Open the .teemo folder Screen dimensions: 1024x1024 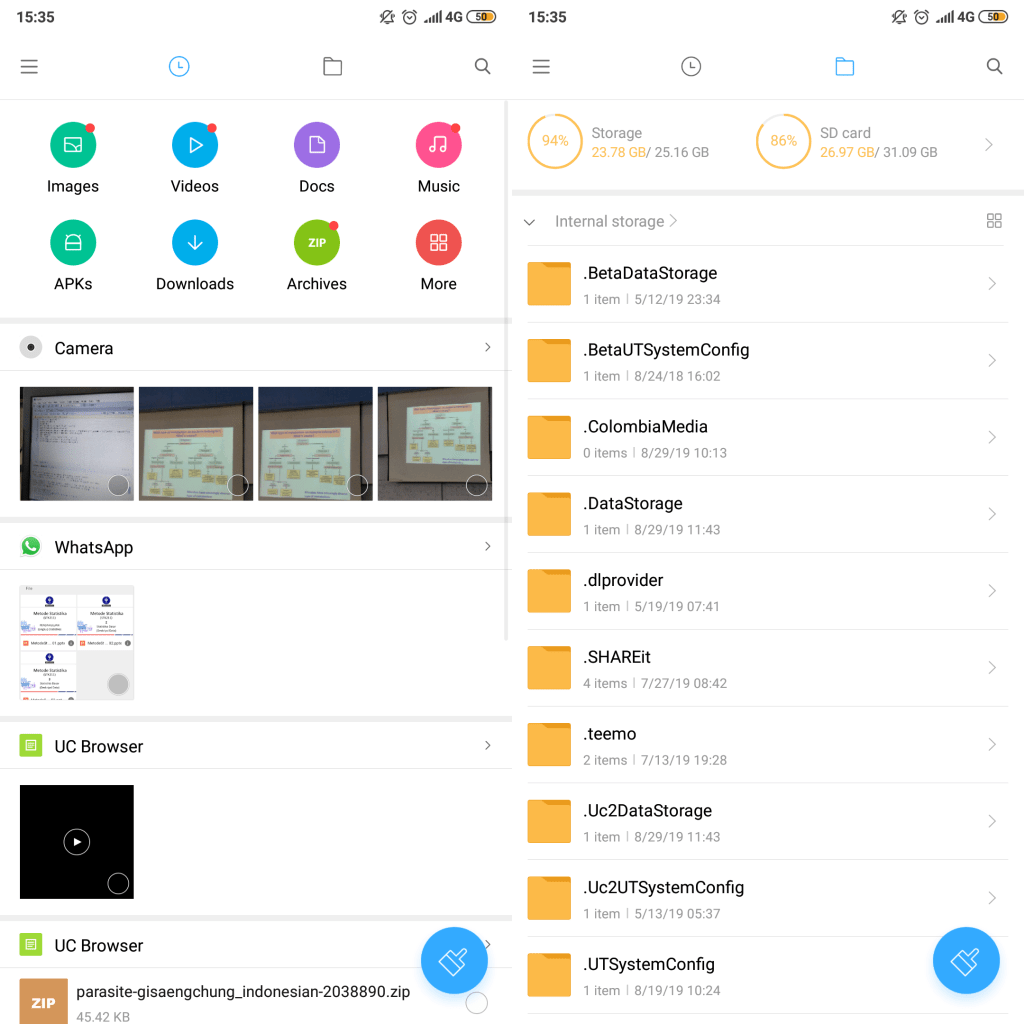(760, 745)
